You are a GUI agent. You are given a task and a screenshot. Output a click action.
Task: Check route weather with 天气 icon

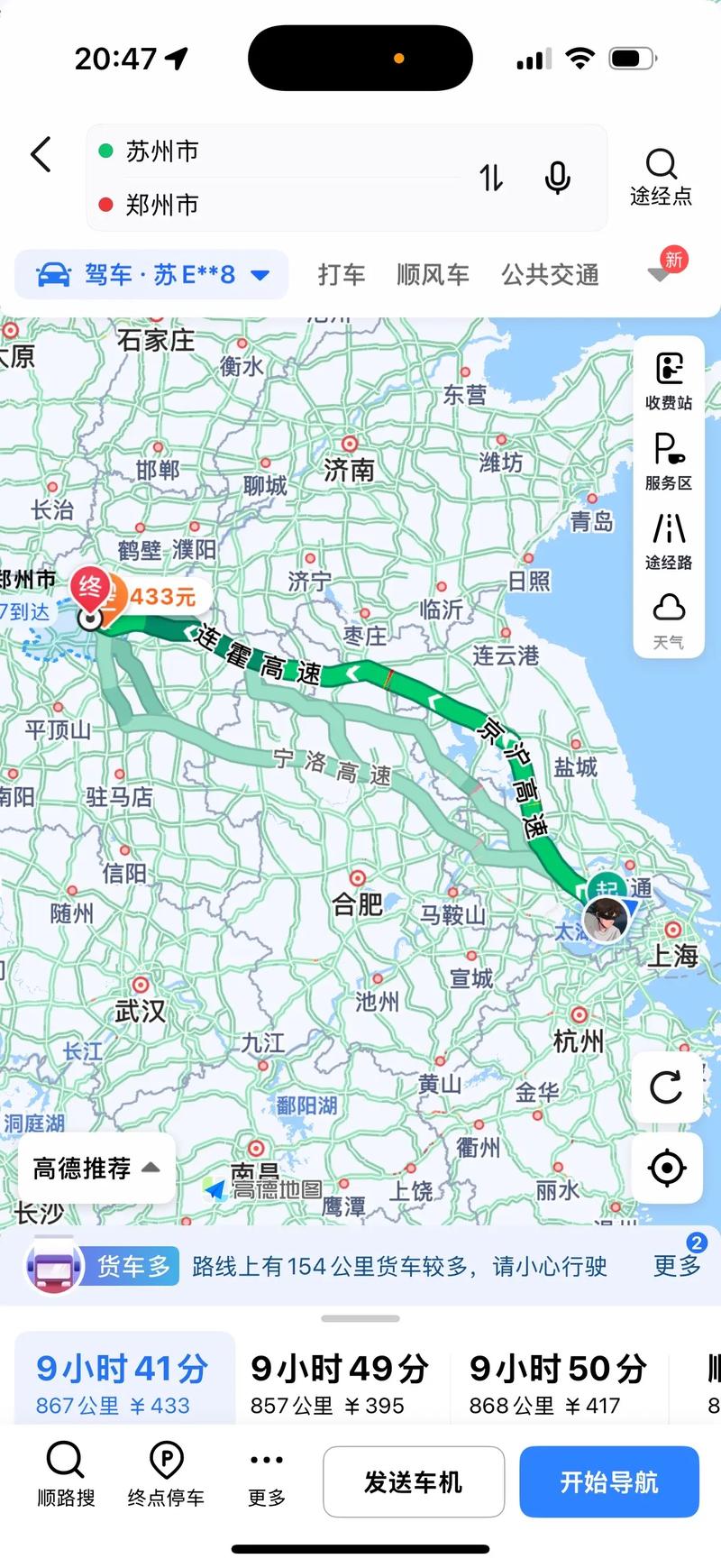tap(668, 619)
